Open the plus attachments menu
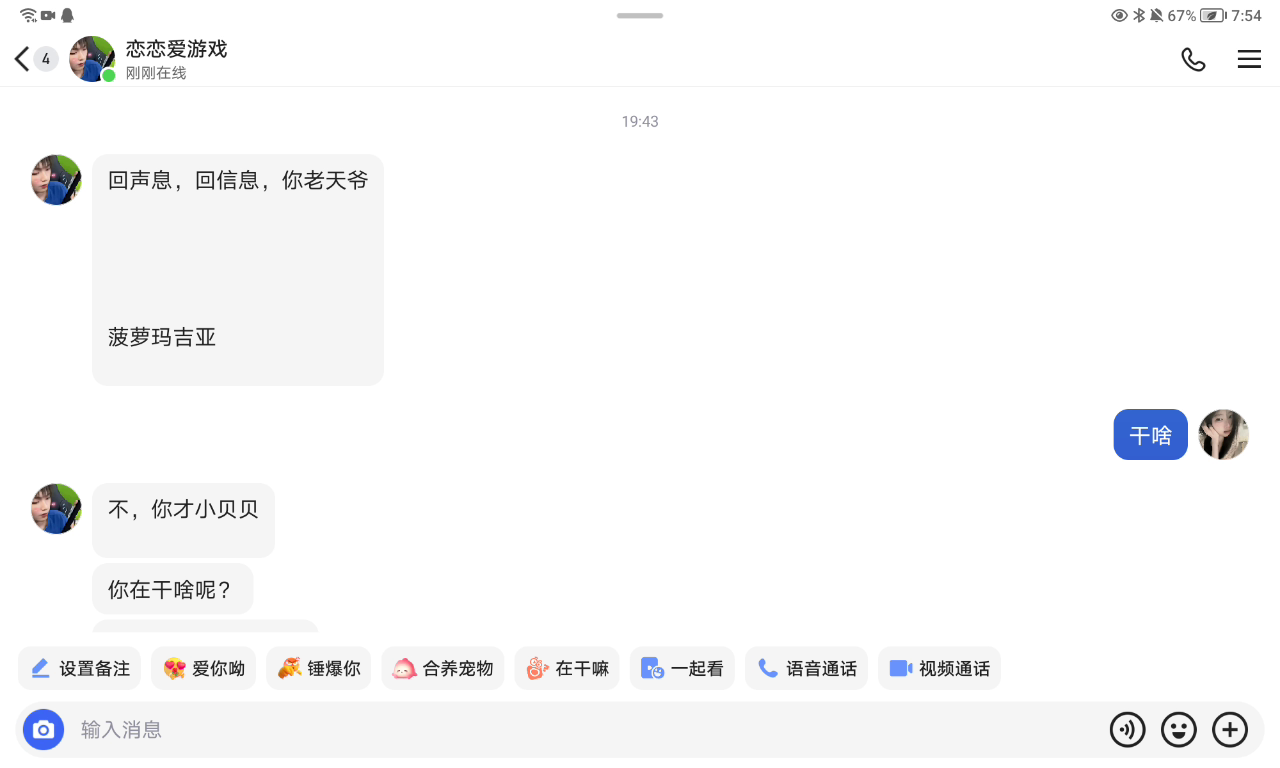 [x=1229, y=729]
